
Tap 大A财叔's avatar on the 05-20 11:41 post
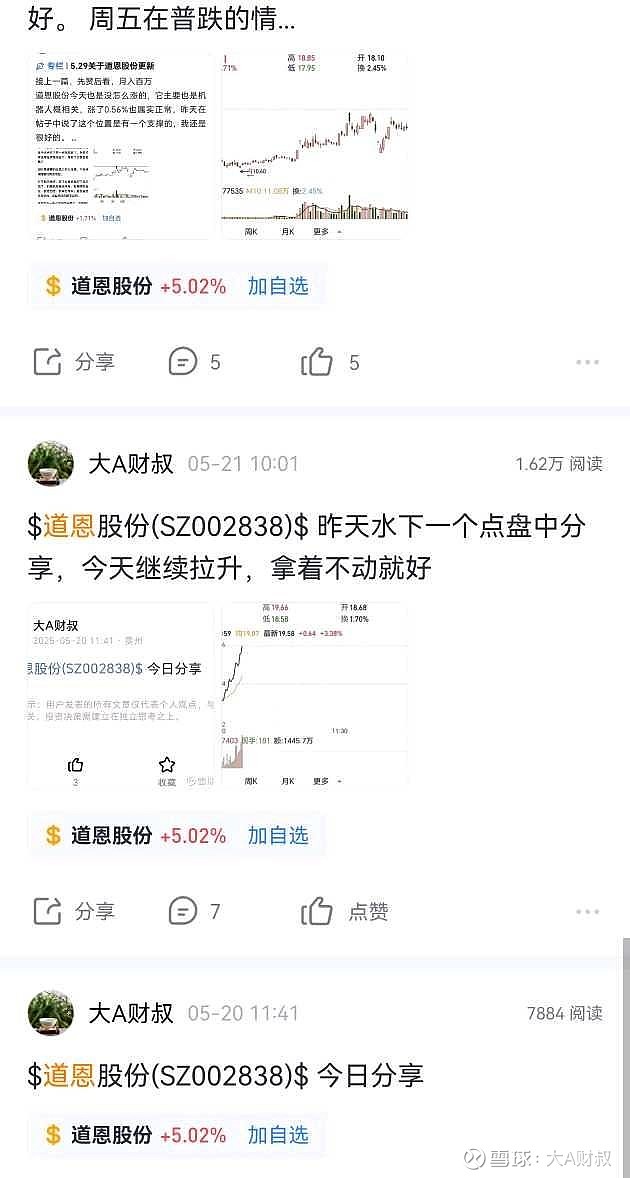pyautogui.click(x=51, y=1013)
